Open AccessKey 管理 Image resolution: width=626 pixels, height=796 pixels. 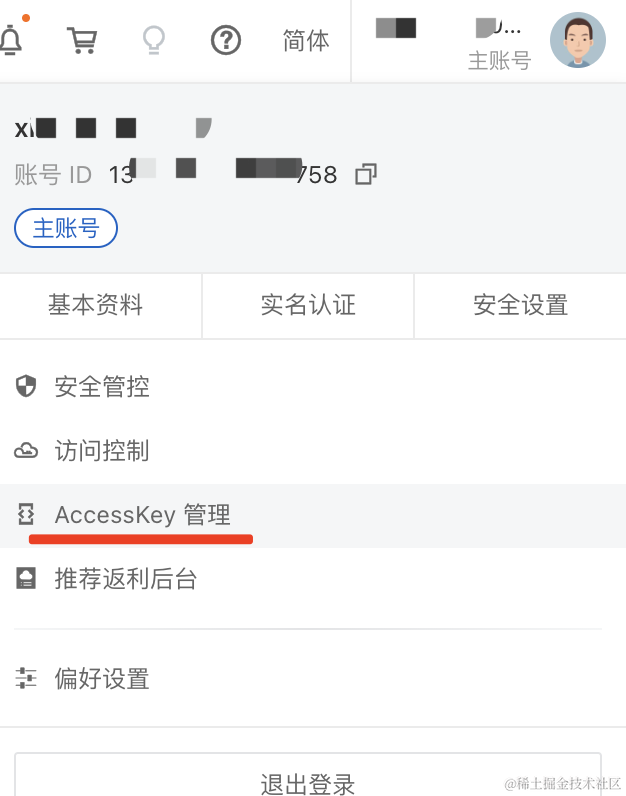coord(142,515)
